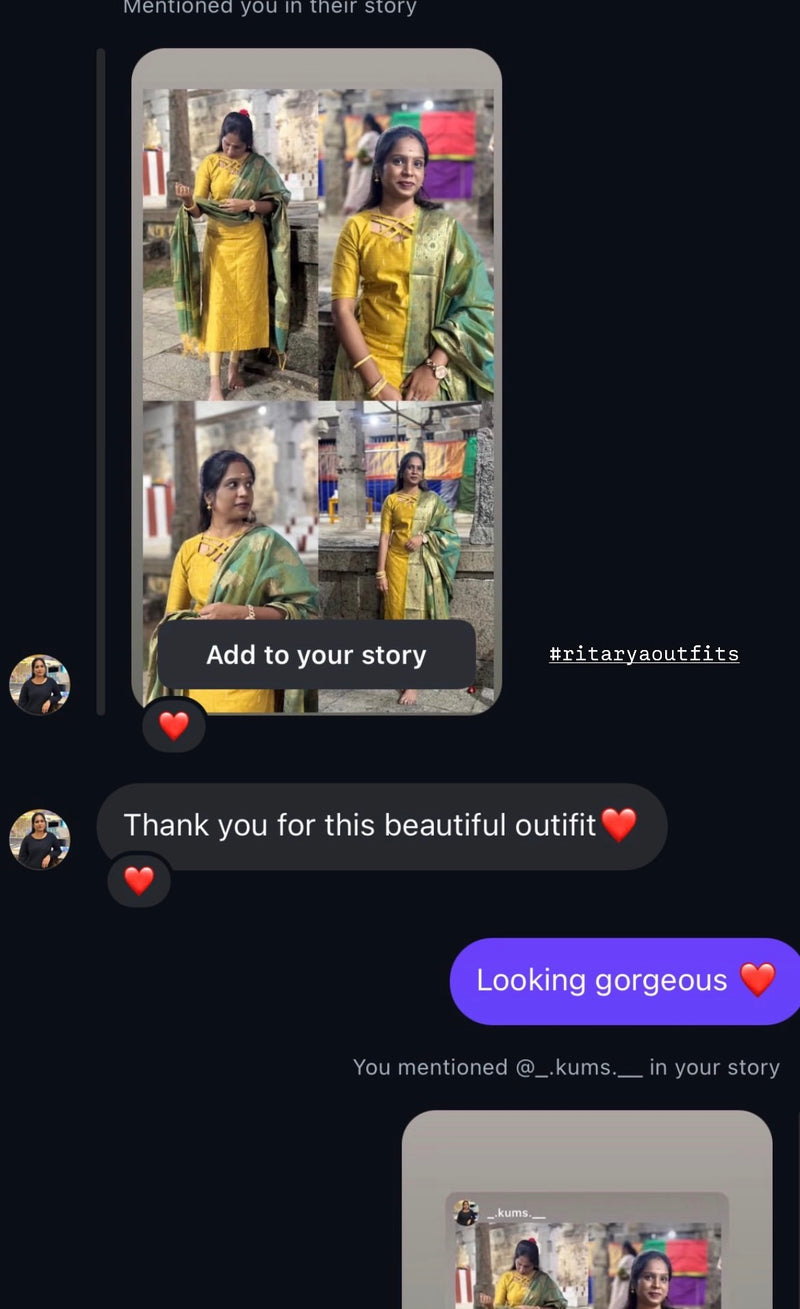Tap the Add to your story button
Image resolution: width=800 pixels, height=1309 pixels.
(316, 655)
